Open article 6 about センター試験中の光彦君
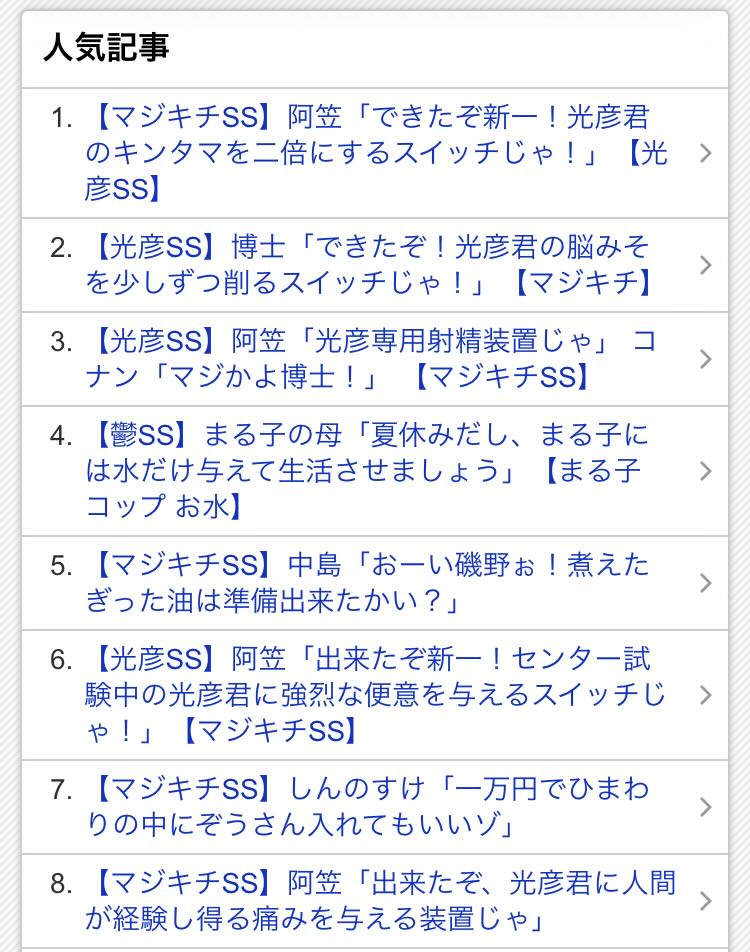 click(x=375, y=695)
